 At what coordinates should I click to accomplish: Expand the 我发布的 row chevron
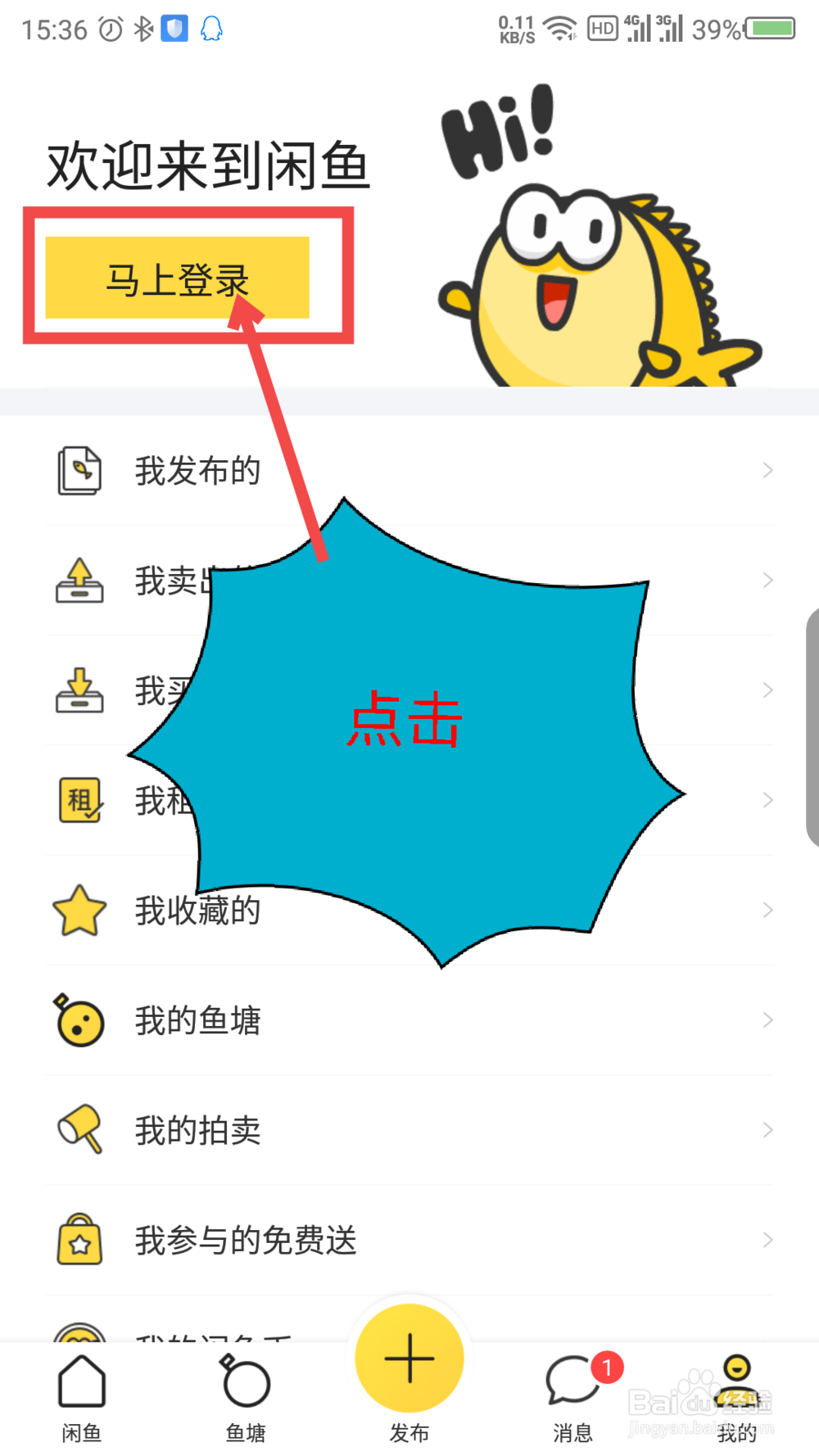click(x=767, y=469)
